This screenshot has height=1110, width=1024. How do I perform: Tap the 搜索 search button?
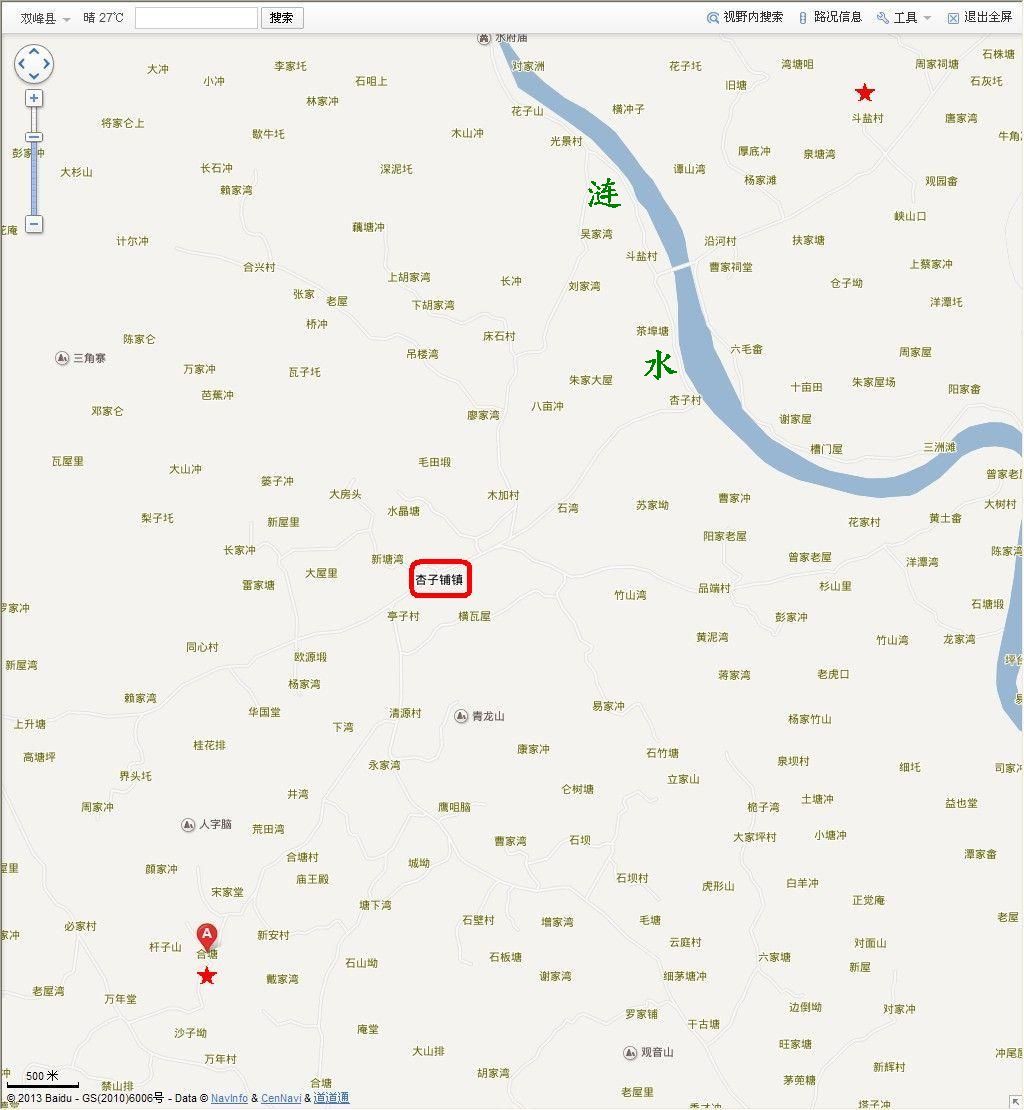tap(282, 18)
